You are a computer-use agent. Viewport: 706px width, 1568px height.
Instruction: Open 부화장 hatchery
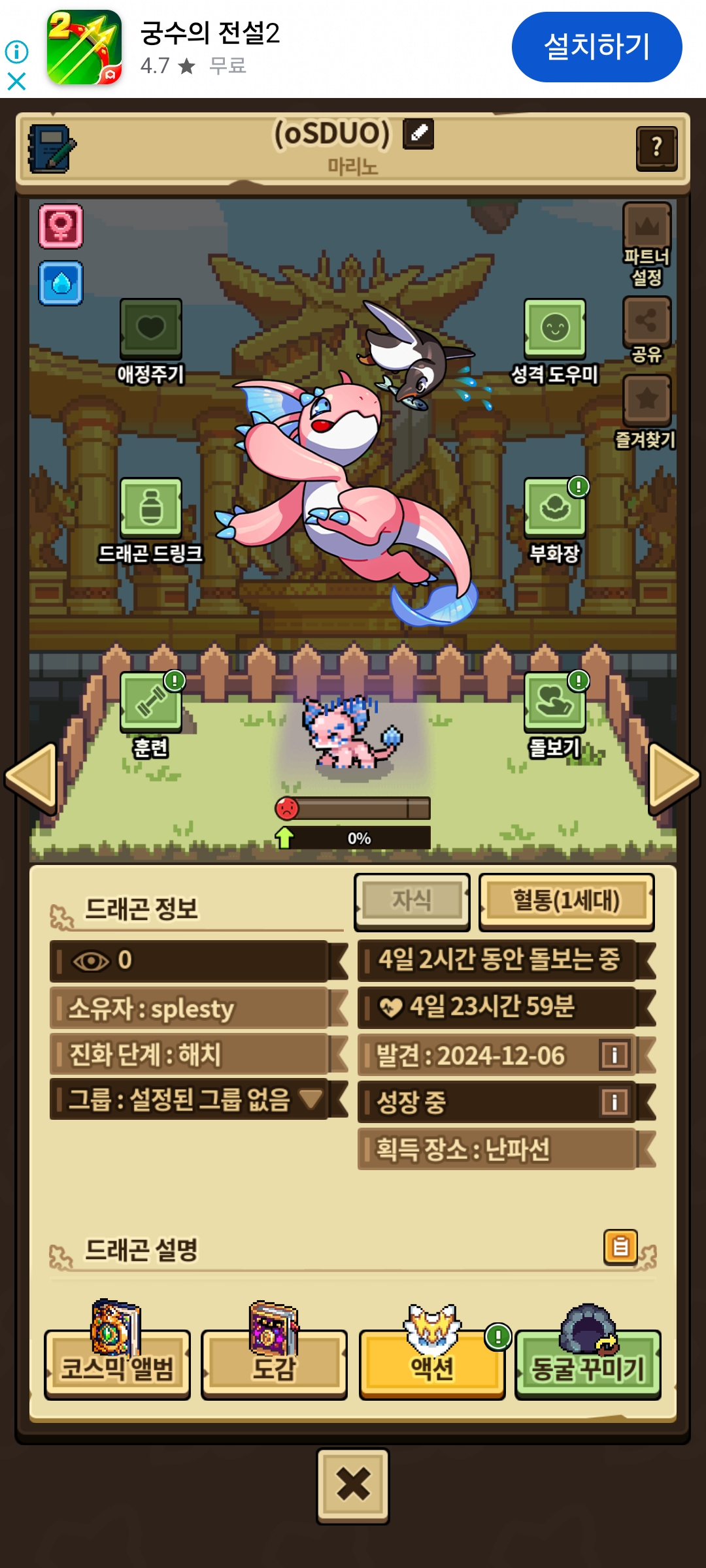click(554, 508)
